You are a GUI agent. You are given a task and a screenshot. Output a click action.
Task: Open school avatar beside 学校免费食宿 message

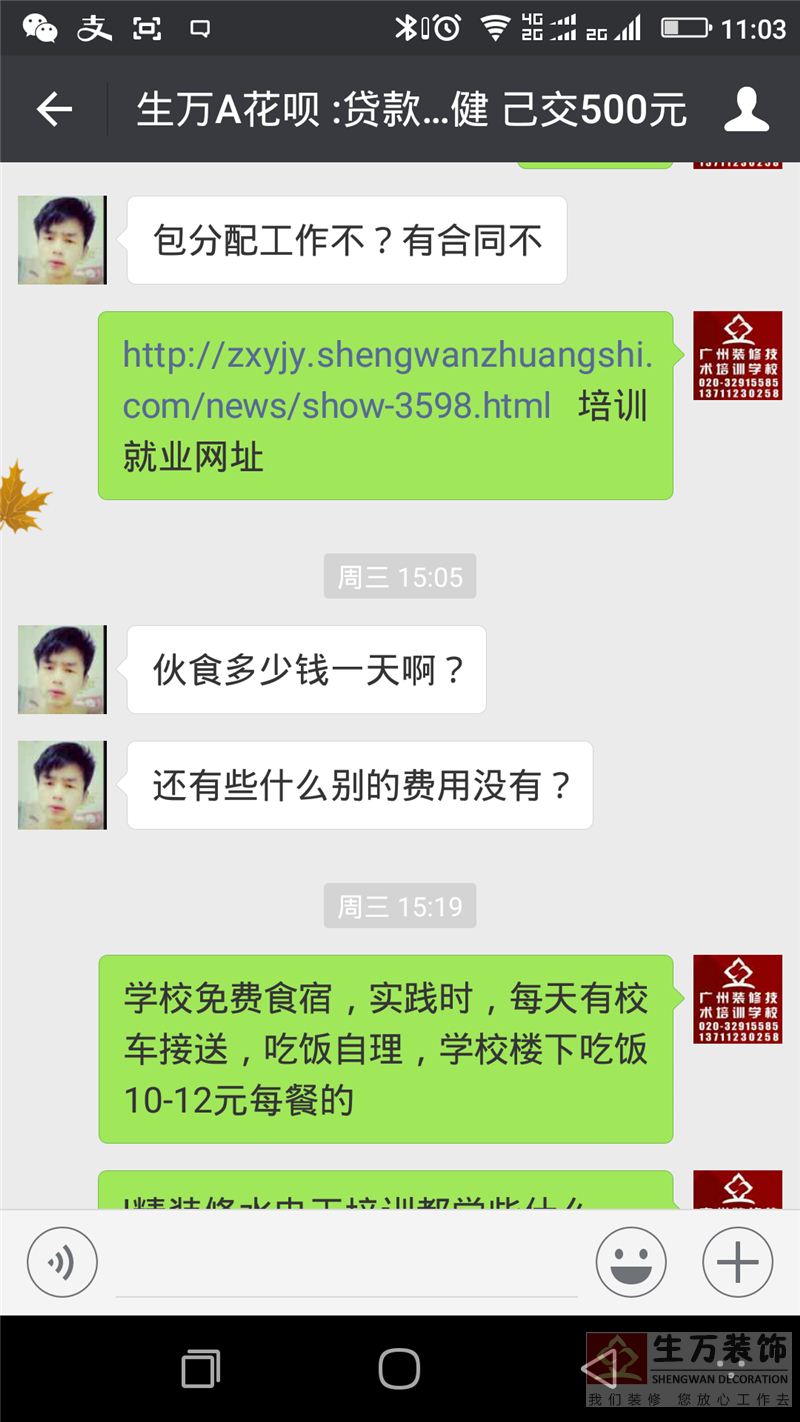(737, 999)
